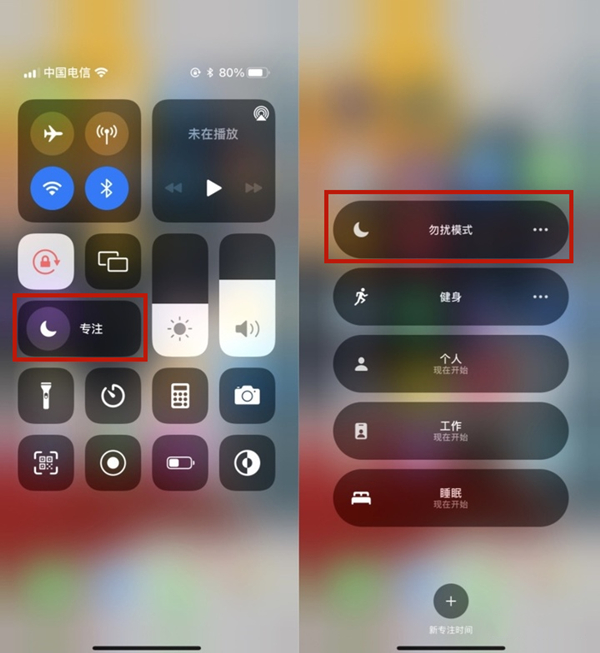Turn on the flashlight
Image resolution: width=600 pixels, height=653 pixels.
tap(46, 395)
